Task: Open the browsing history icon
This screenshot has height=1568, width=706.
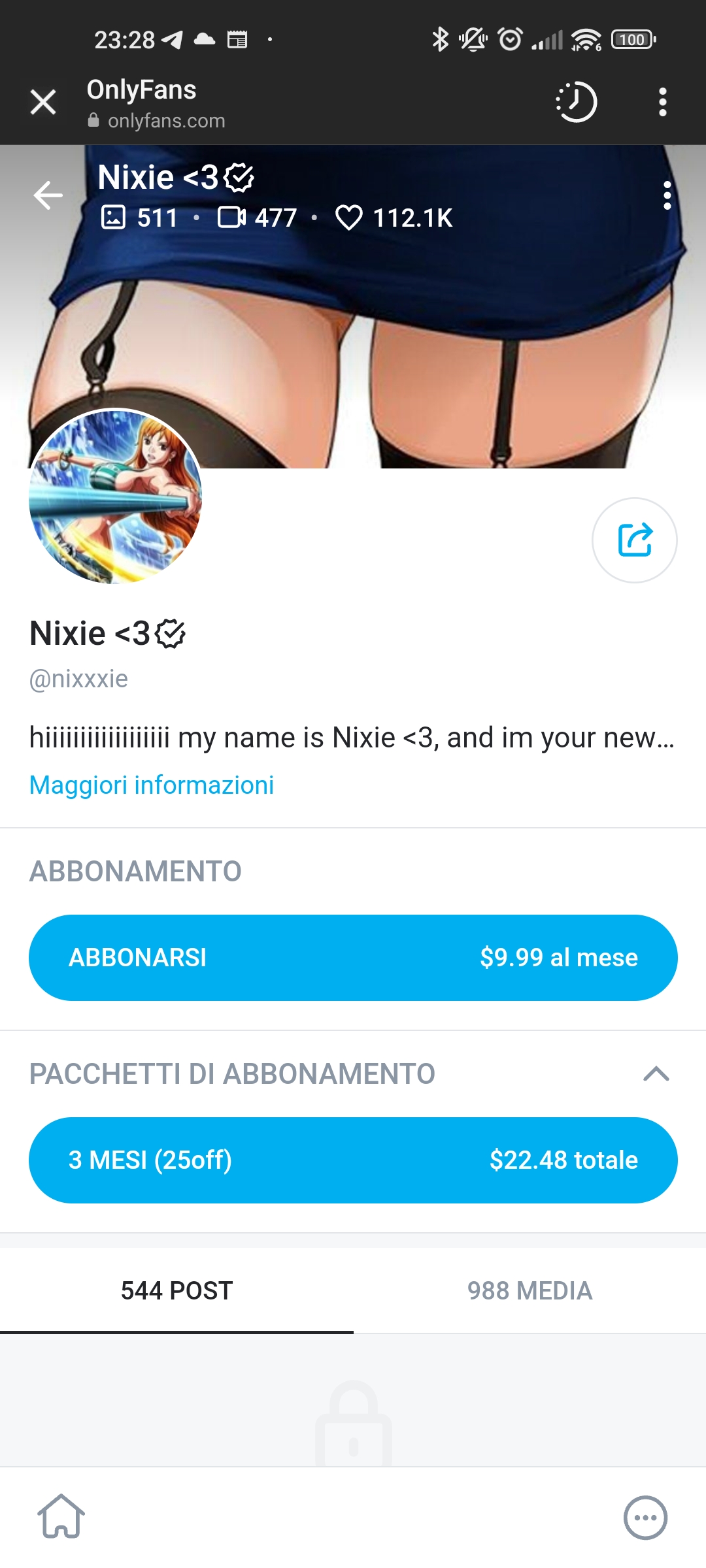Action: tap(577, 102)
